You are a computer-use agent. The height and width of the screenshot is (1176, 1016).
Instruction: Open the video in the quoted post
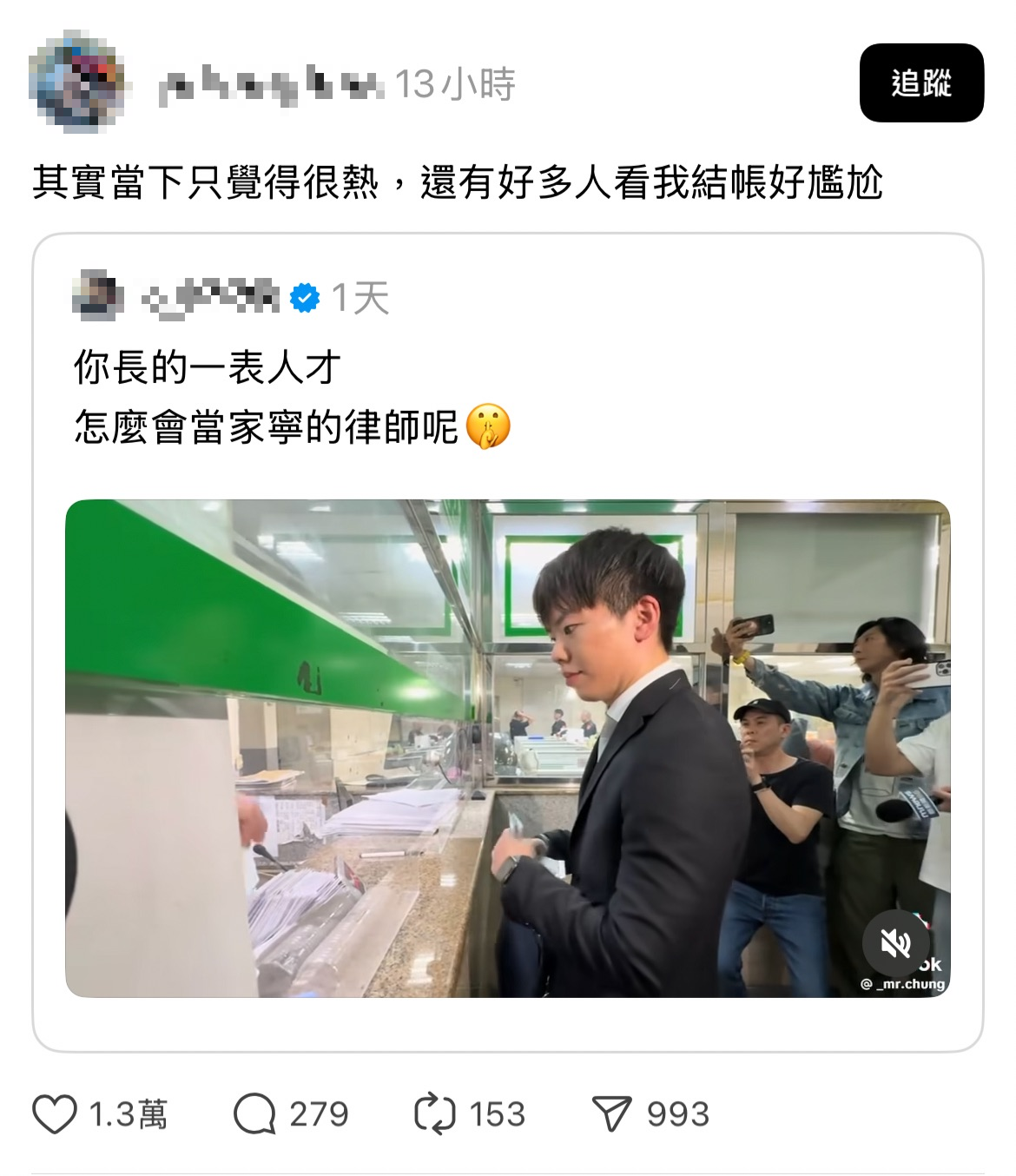click(507, 747)
